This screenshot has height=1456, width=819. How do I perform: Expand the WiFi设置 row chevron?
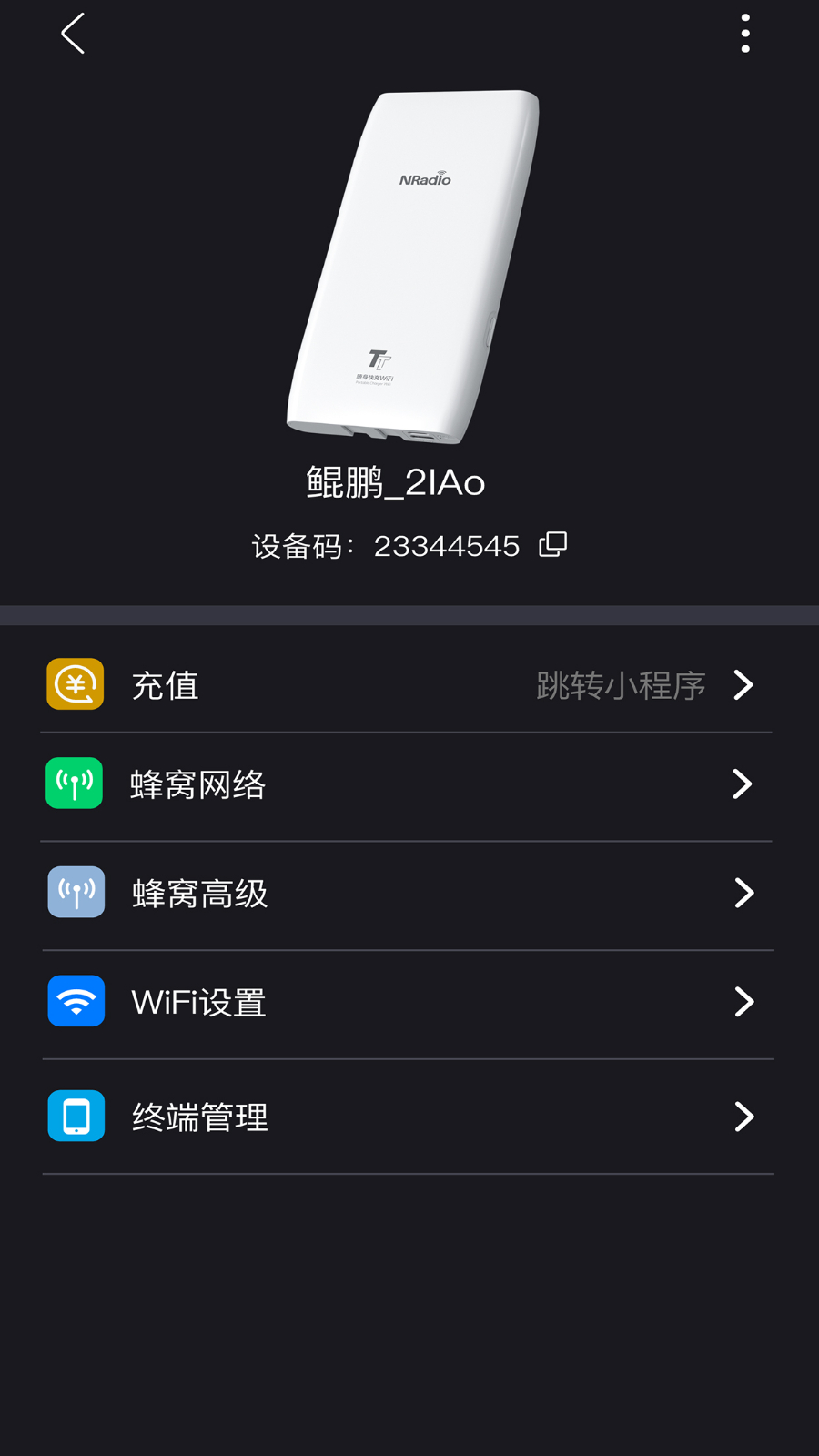pos(744,1001)
